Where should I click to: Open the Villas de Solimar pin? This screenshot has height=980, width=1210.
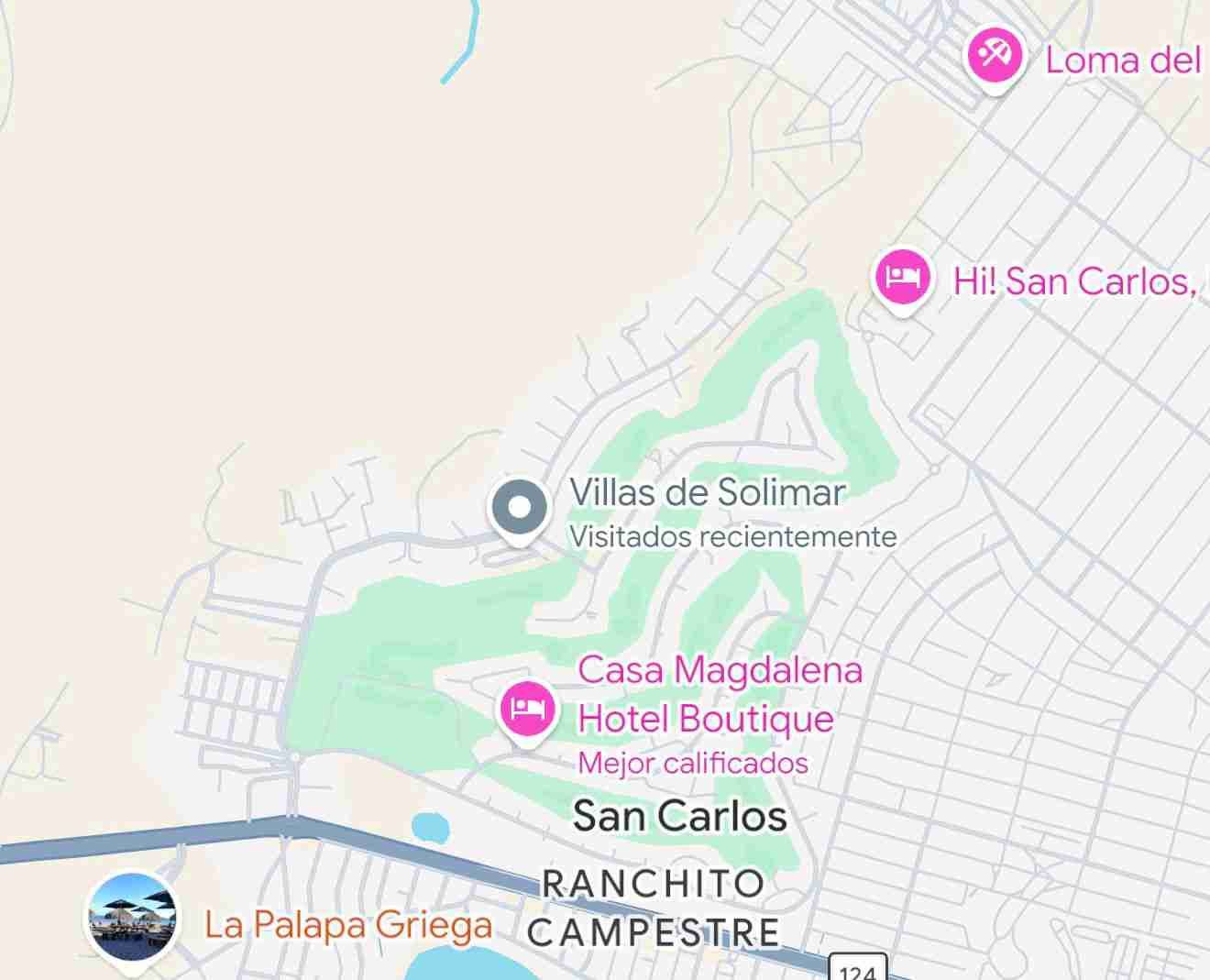point(519,510)
